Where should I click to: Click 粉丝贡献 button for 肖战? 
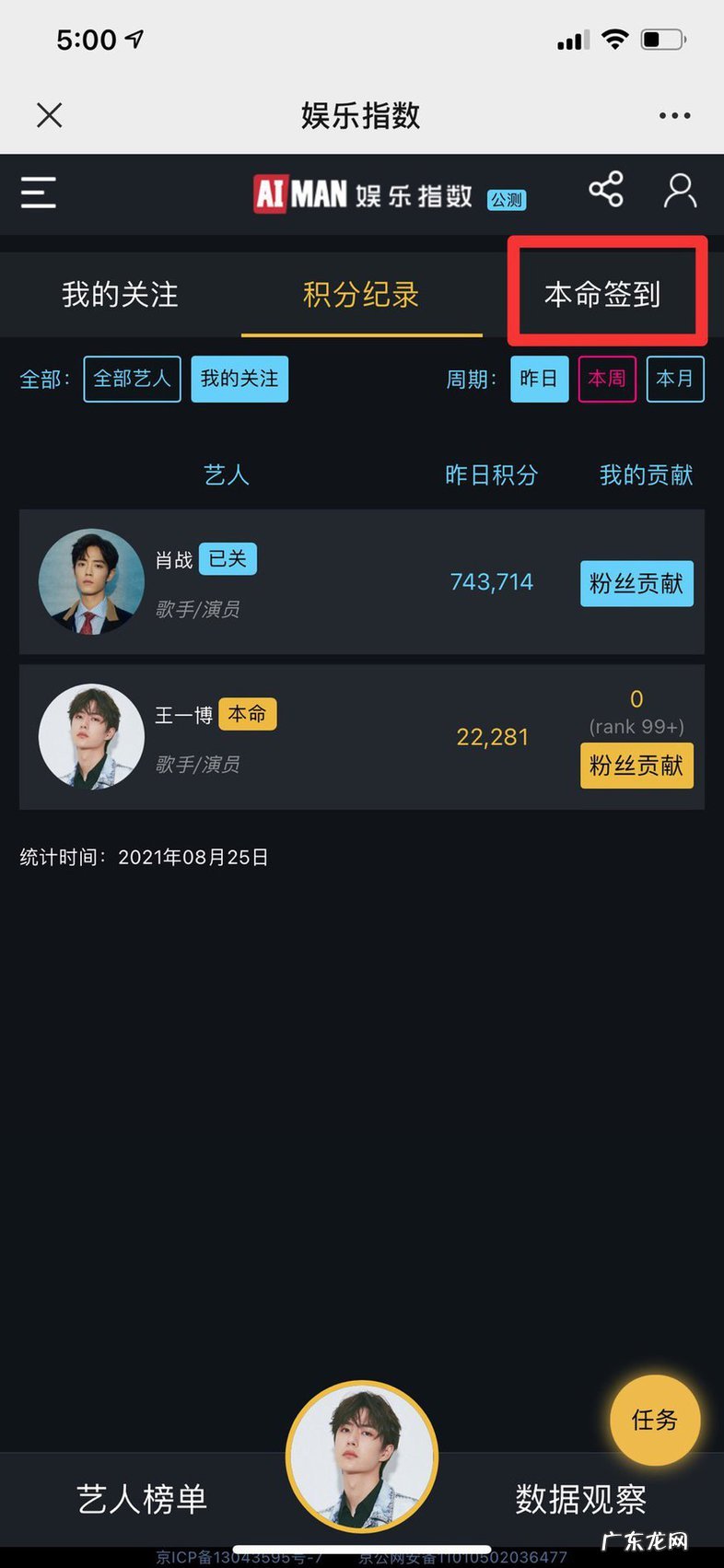pyautogui.click(x=636, y=583)
